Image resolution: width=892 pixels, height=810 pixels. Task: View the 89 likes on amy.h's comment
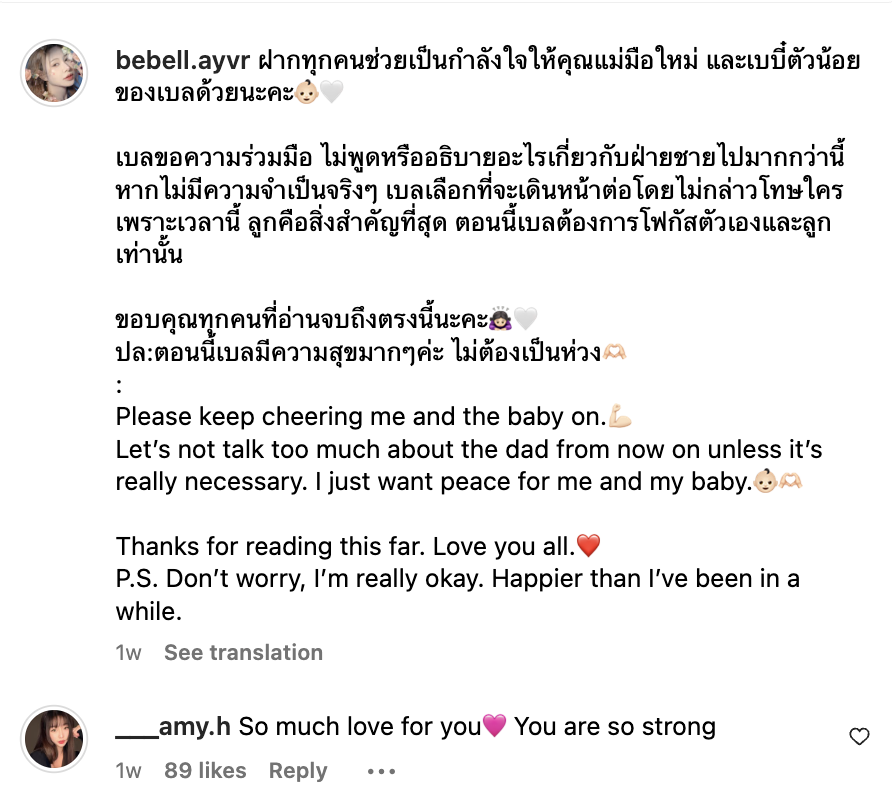[x=205, y=771]
